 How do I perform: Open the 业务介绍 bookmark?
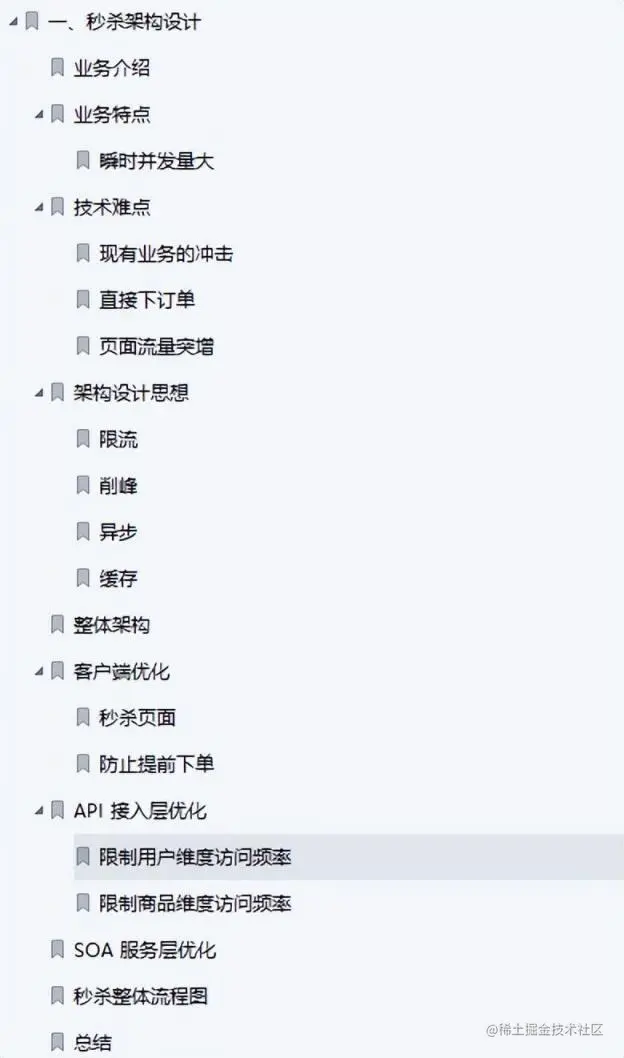coord(112,69)
